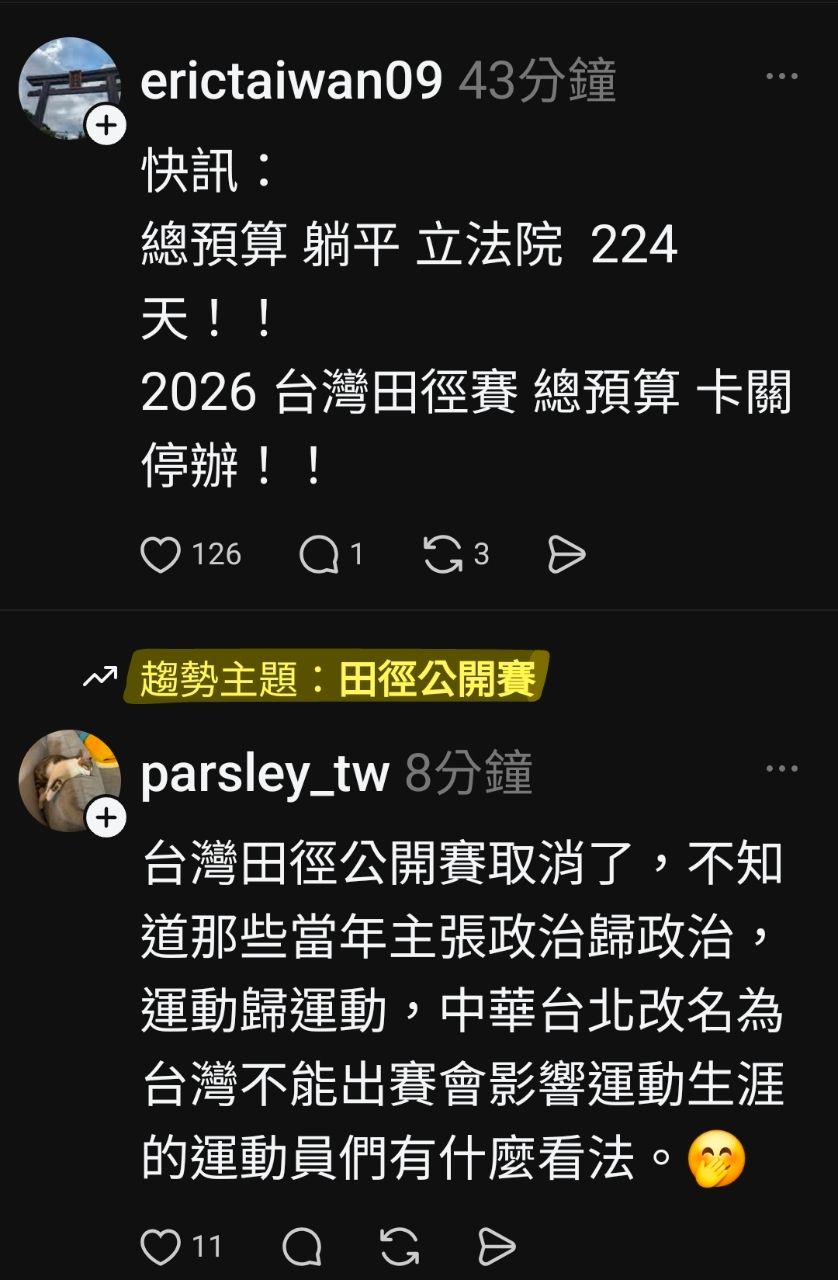838x1280 pixels.
Task: Share erictaiwan09's post
Action: click(x=566, y=555)
